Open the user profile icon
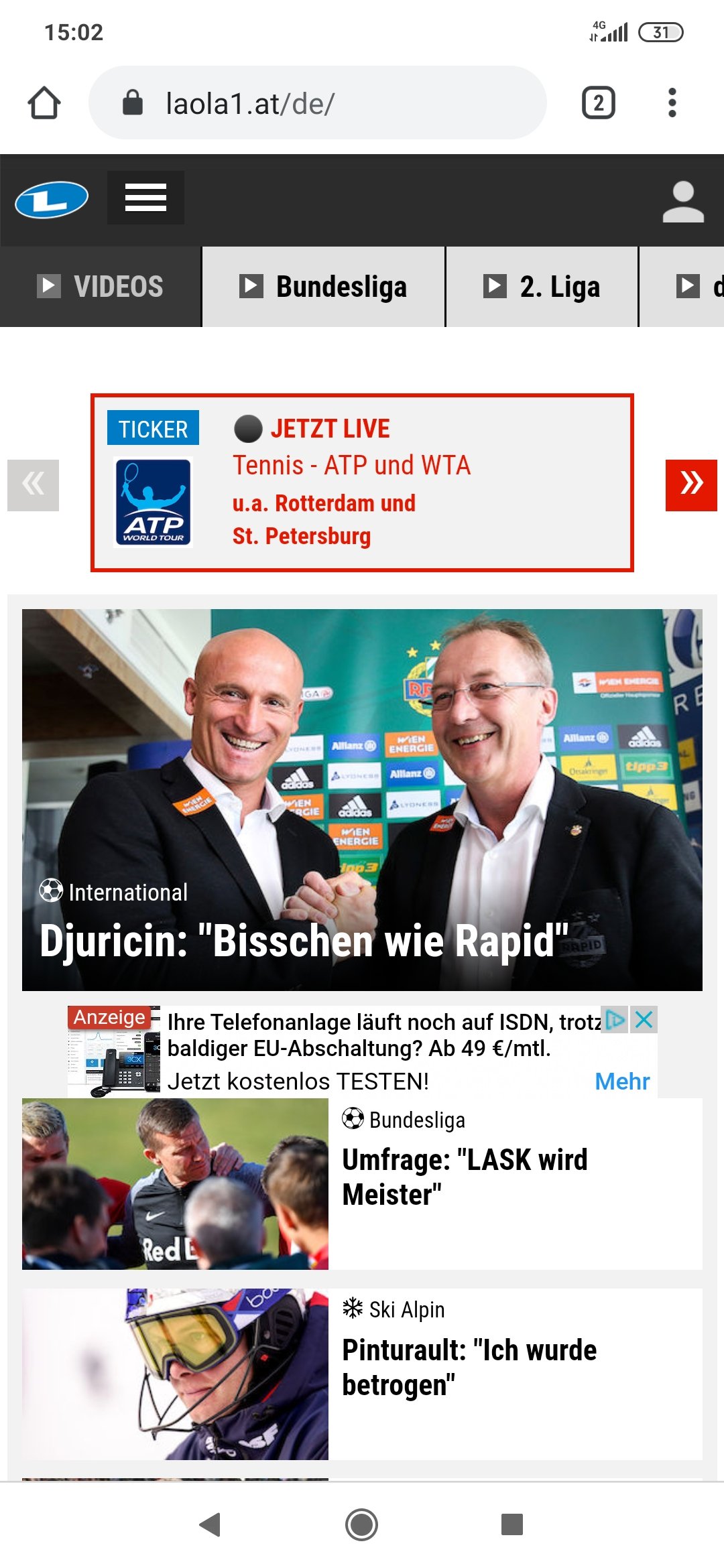Image resolution: width=724 pixels, height=1568 pixels. click(x=683, y=201)
